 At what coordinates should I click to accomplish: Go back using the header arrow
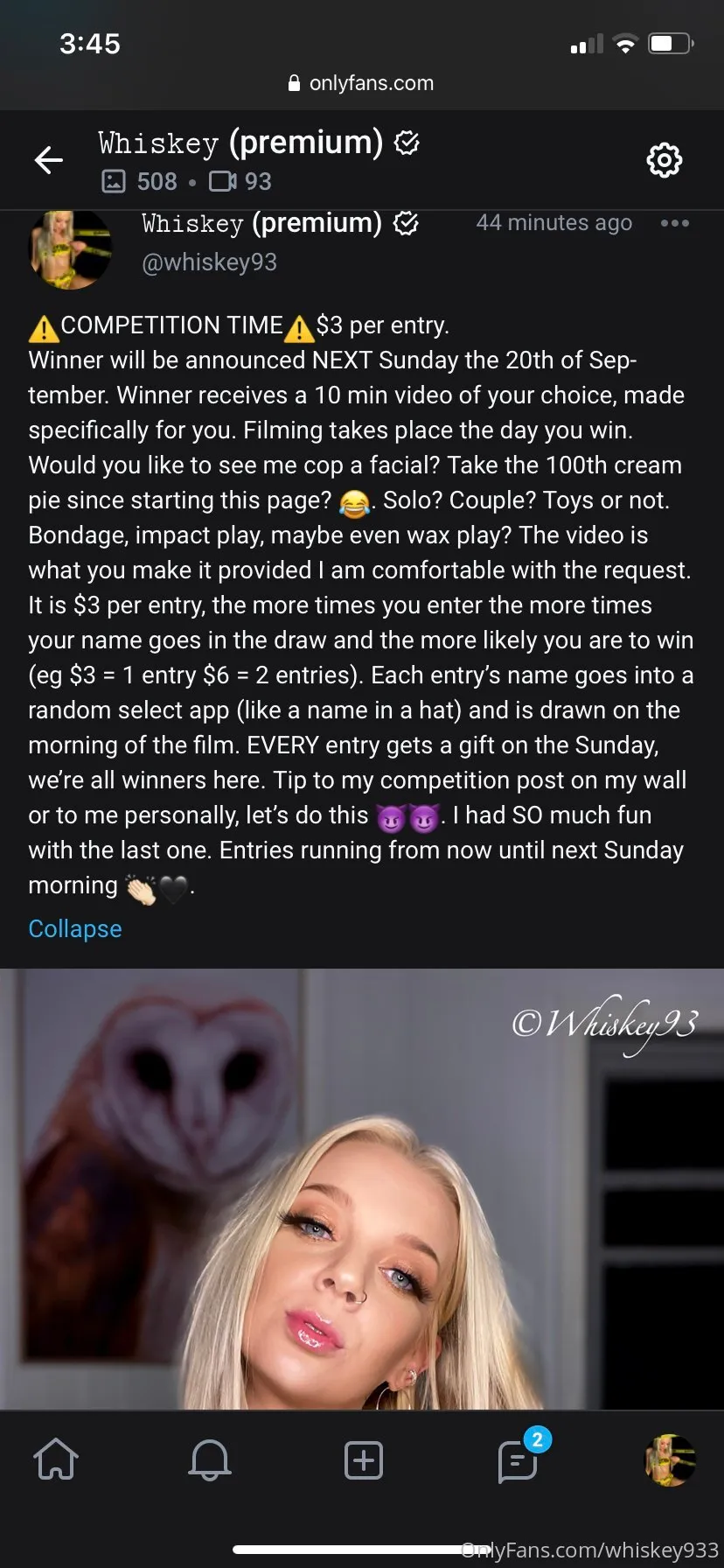[x=49, y=160]
